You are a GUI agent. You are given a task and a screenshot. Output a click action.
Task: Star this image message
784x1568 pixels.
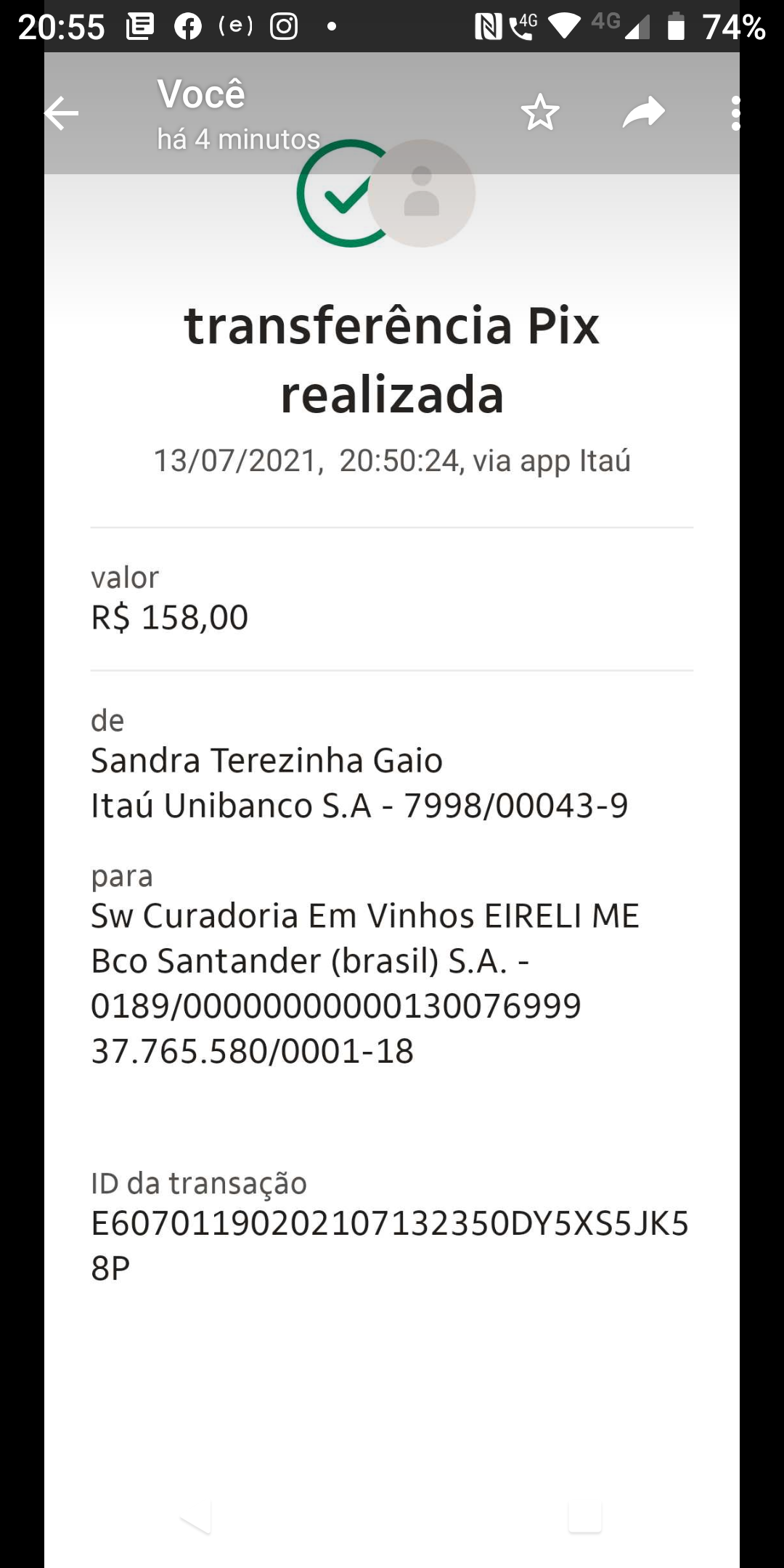tap(540, 113)
